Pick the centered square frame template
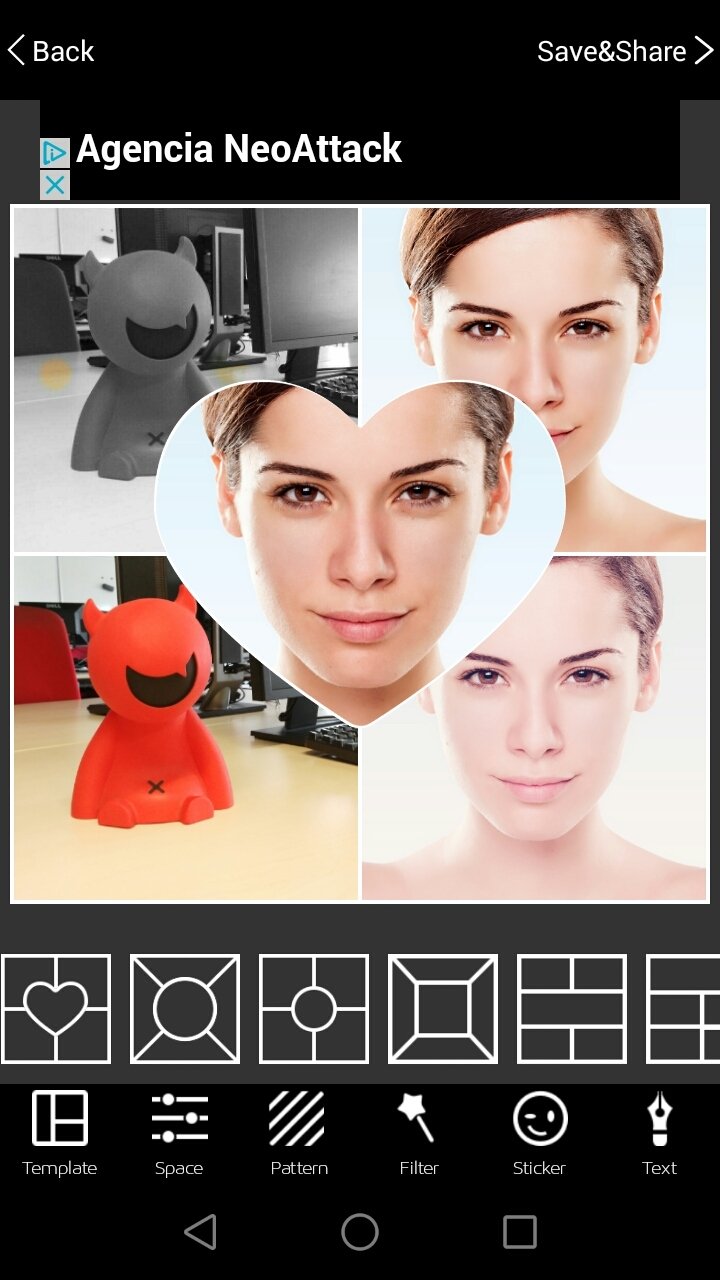 click(443, 1009)
